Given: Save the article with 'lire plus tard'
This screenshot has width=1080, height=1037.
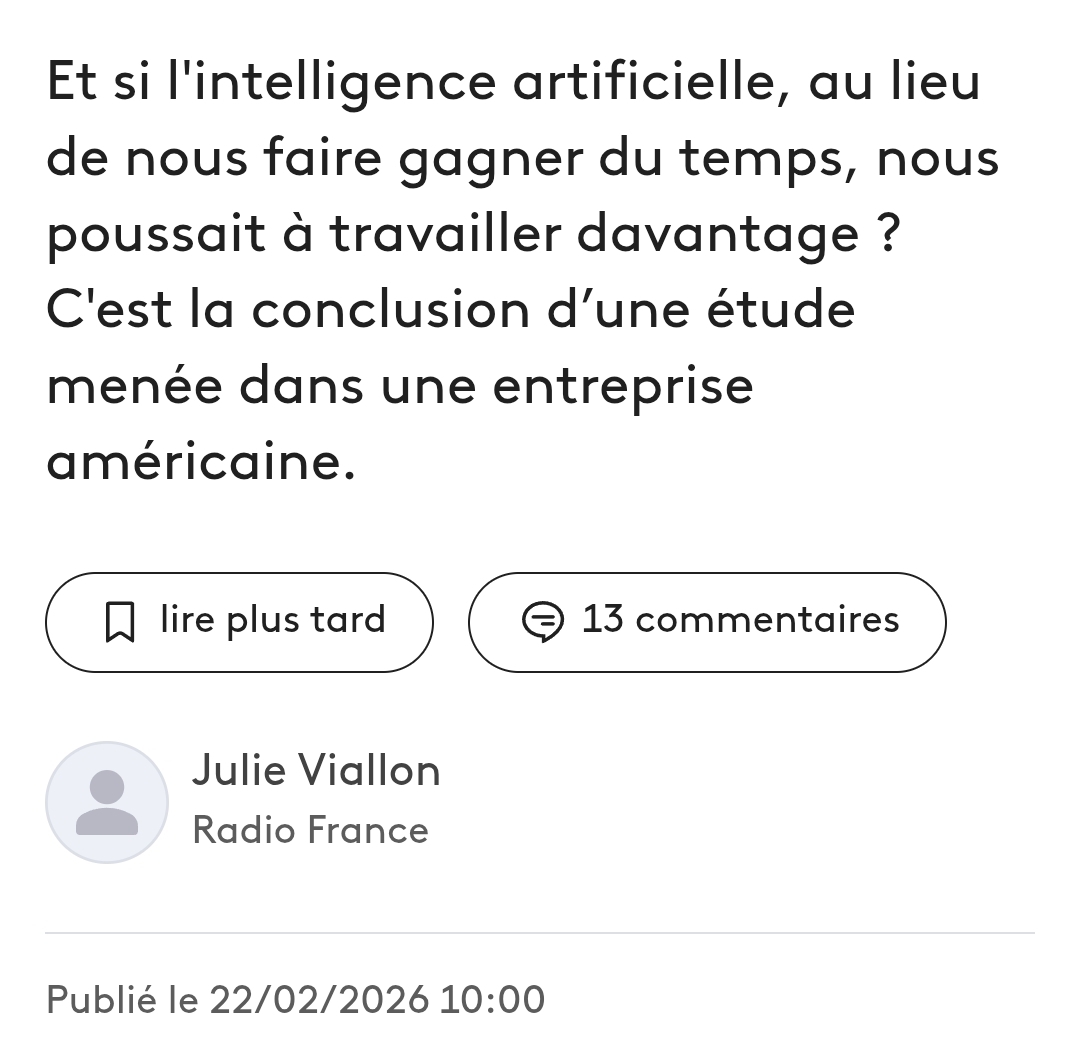Looking at the screenshot, I should (x=239, y=621).
